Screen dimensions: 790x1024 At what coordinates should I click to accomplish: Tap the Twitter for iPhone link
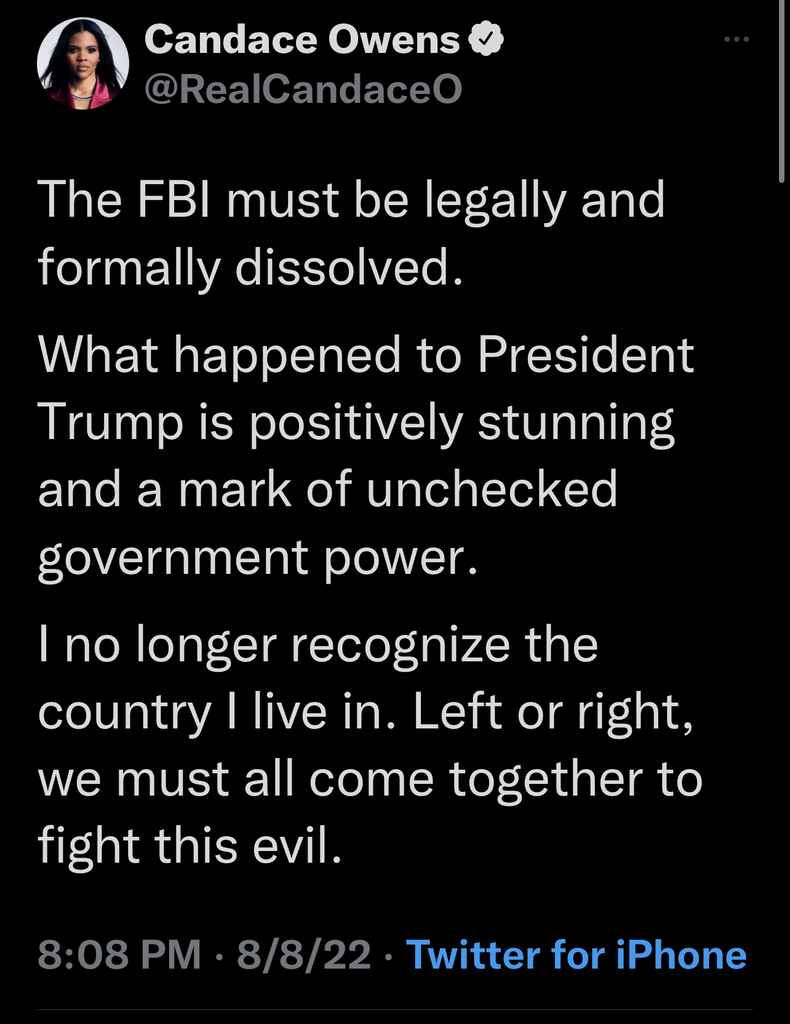(577, 954)
